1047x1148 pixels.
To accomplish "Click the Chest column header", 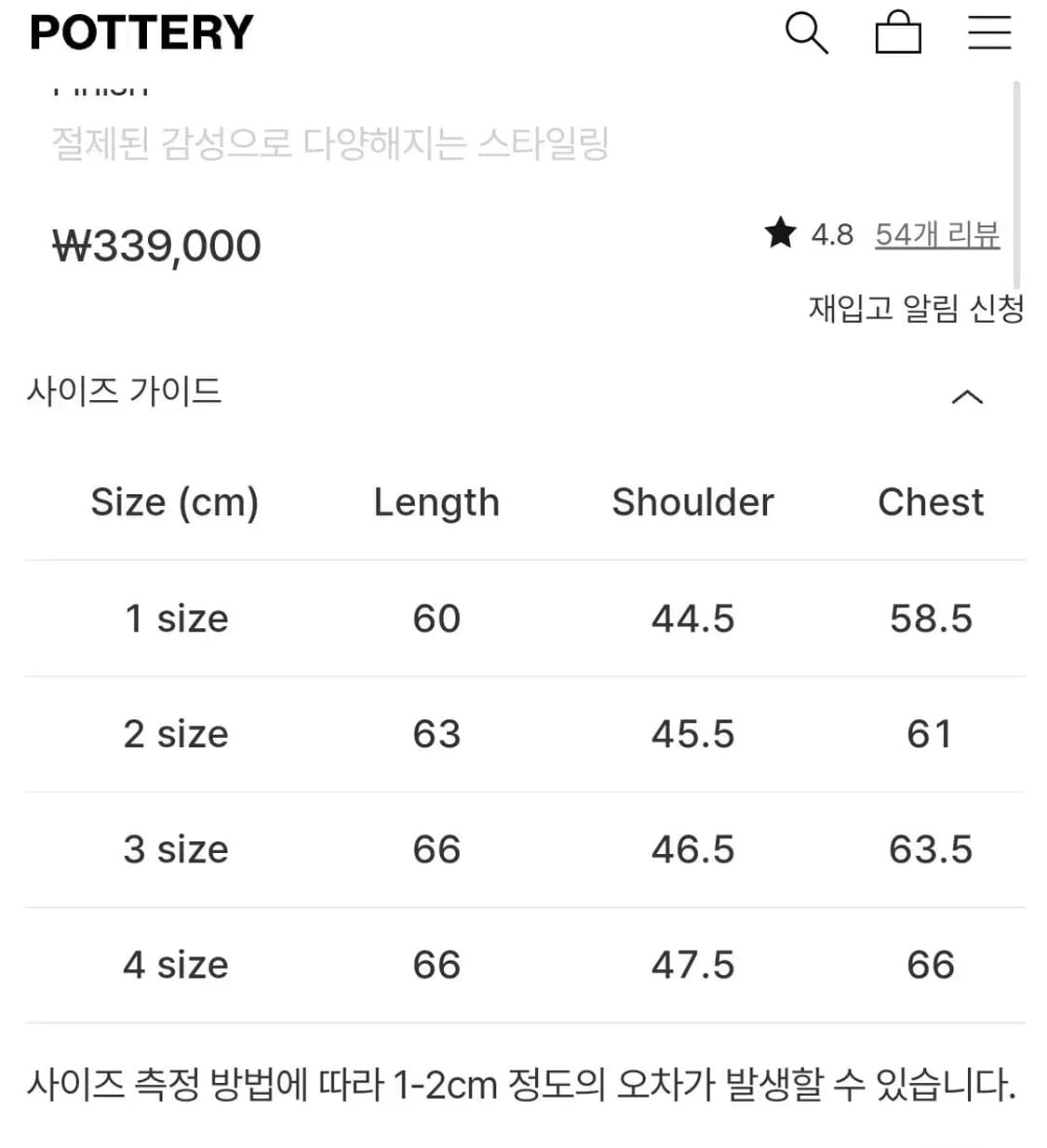I will 930,502.
